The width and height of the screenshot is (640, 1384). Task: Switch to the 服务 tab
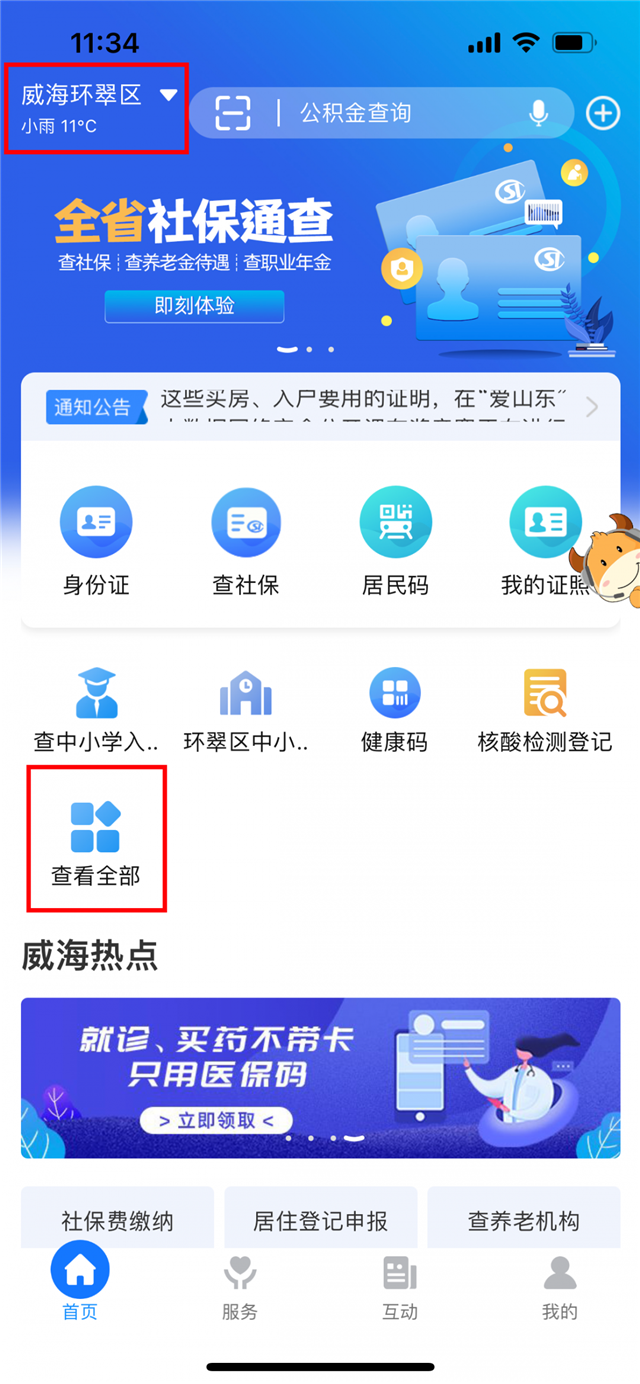click(240, 1288)
